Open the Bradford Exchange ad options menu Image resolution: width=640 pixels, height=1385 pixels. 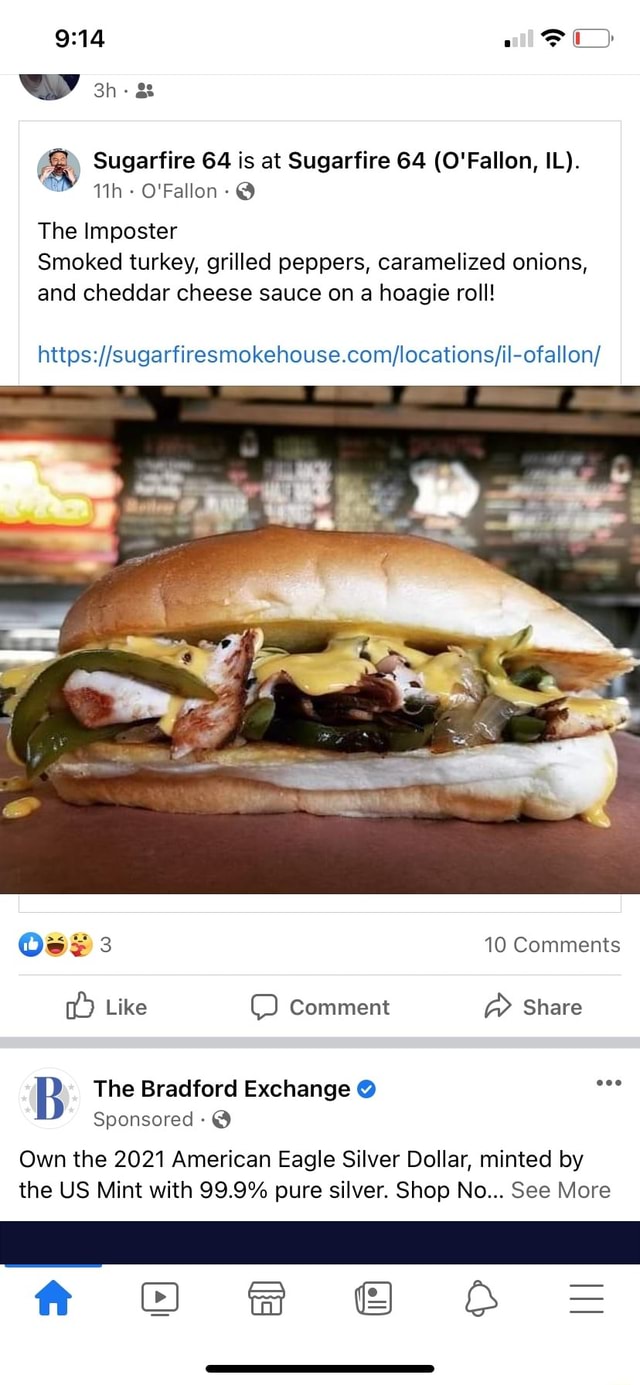coord(608,1082)
